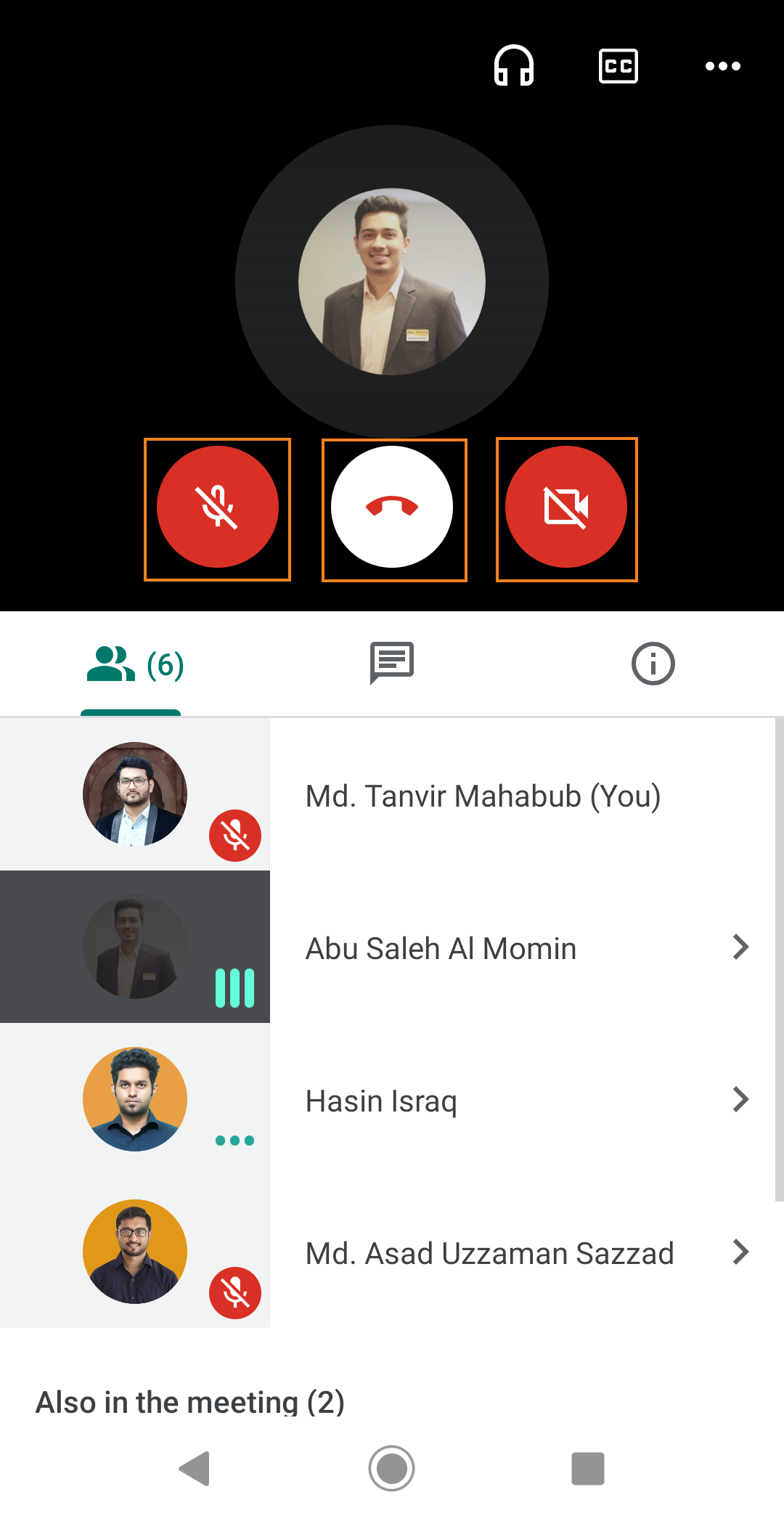Open the chat messages tab
The image size is (784, 1521).
point(392,663)
